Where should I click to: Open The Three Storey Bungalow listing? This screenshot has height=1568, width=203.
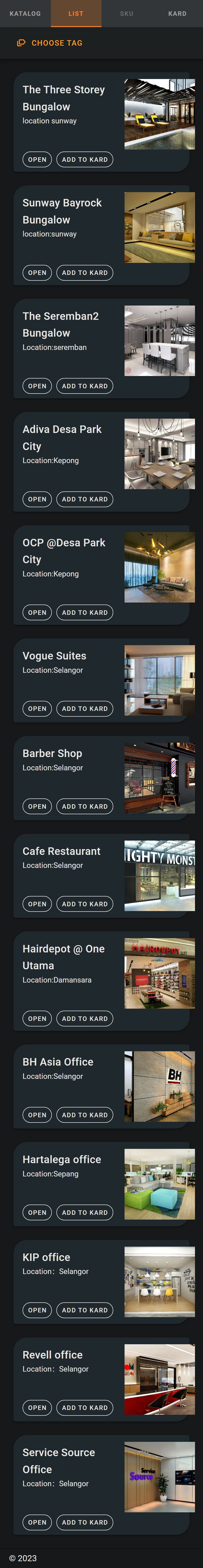[37, 160]
